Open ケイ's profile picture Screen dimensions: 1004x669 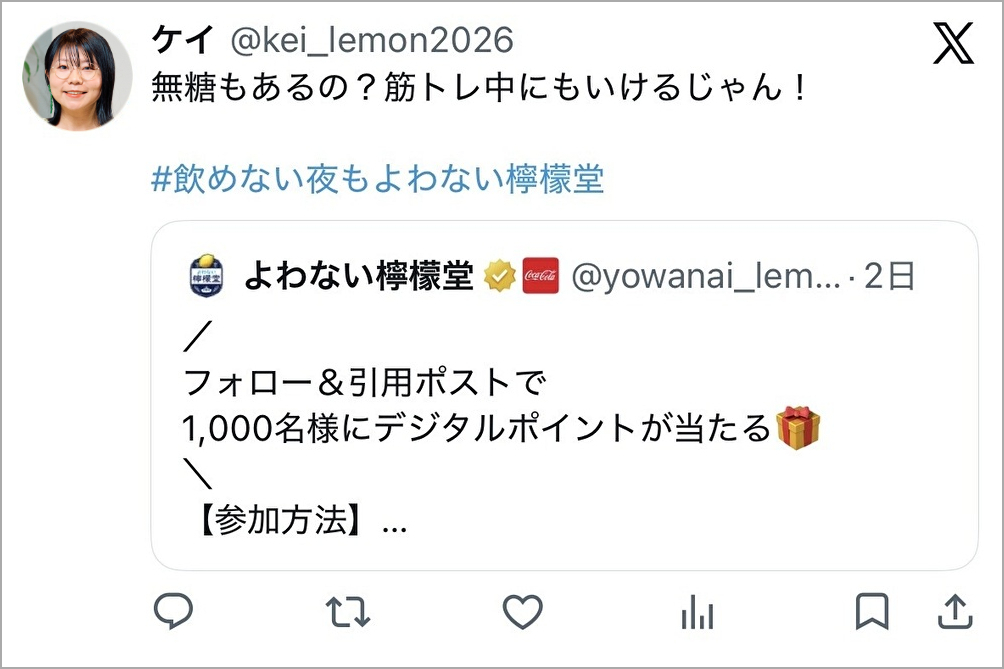[x=77, y=77]
